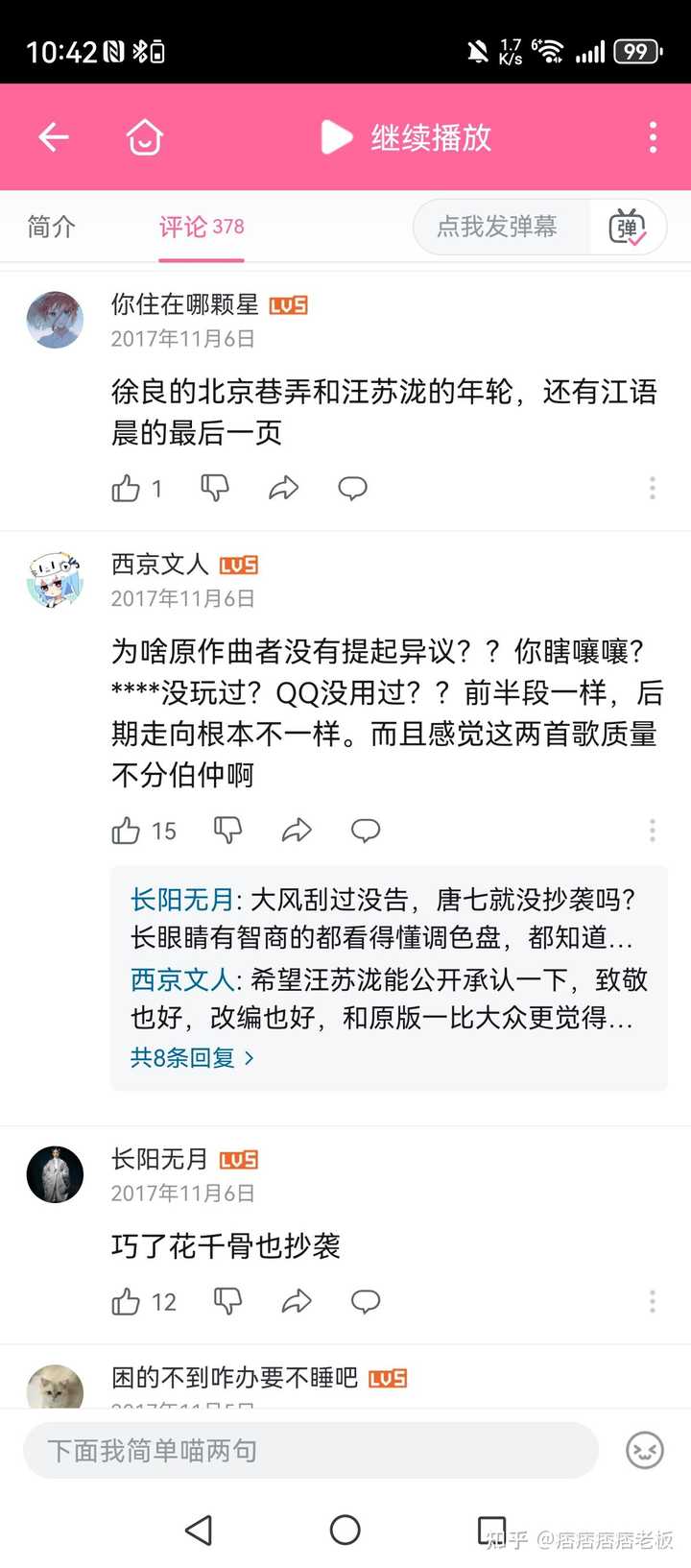
Task: Open the top-right overflow menu
Action: point(653,137)
